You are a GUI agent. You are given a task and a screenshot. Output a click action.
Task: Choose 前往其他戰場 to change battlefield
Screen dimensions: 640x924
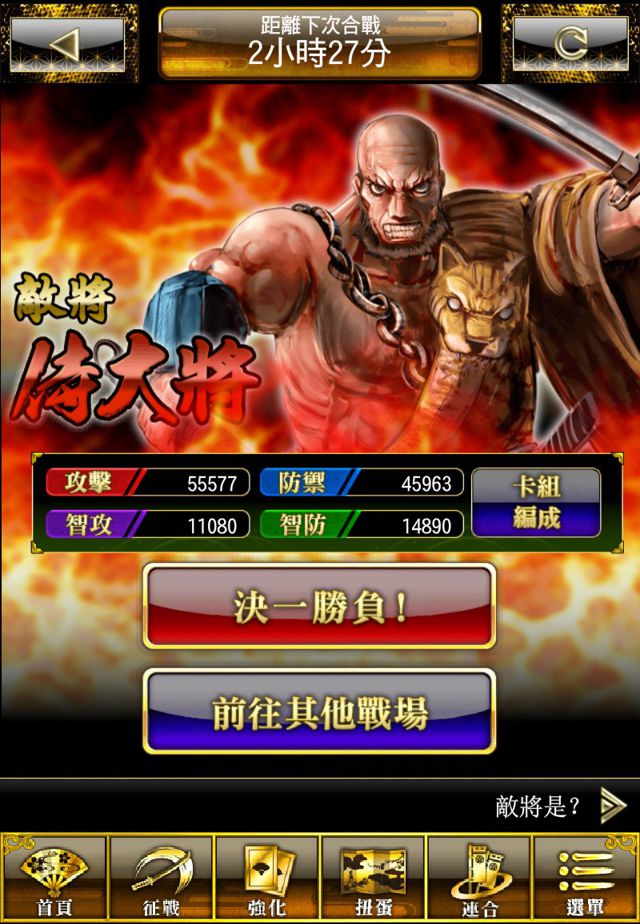[320, 711]
